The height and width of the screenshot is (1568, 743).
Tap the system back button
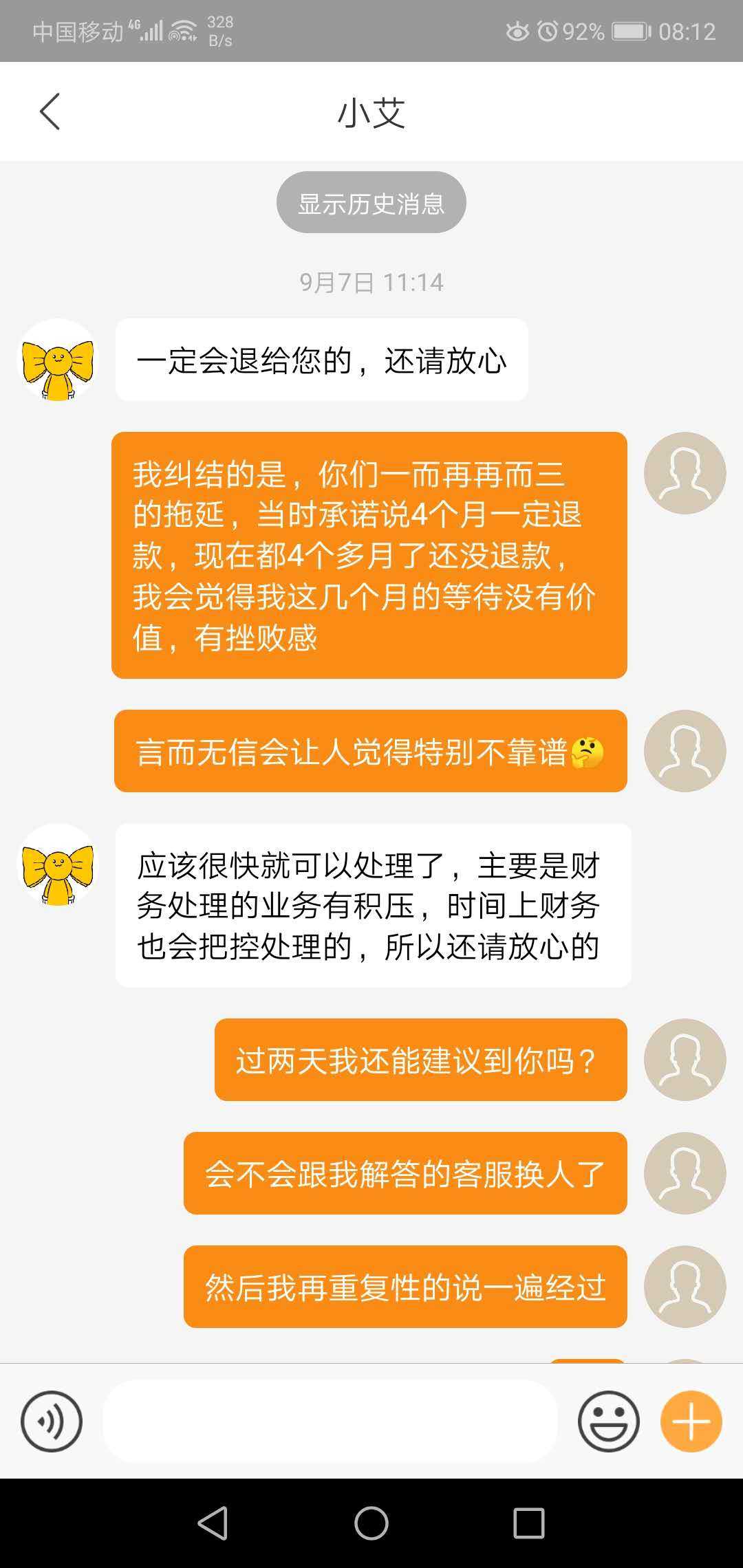click(x=213, y=1523)
